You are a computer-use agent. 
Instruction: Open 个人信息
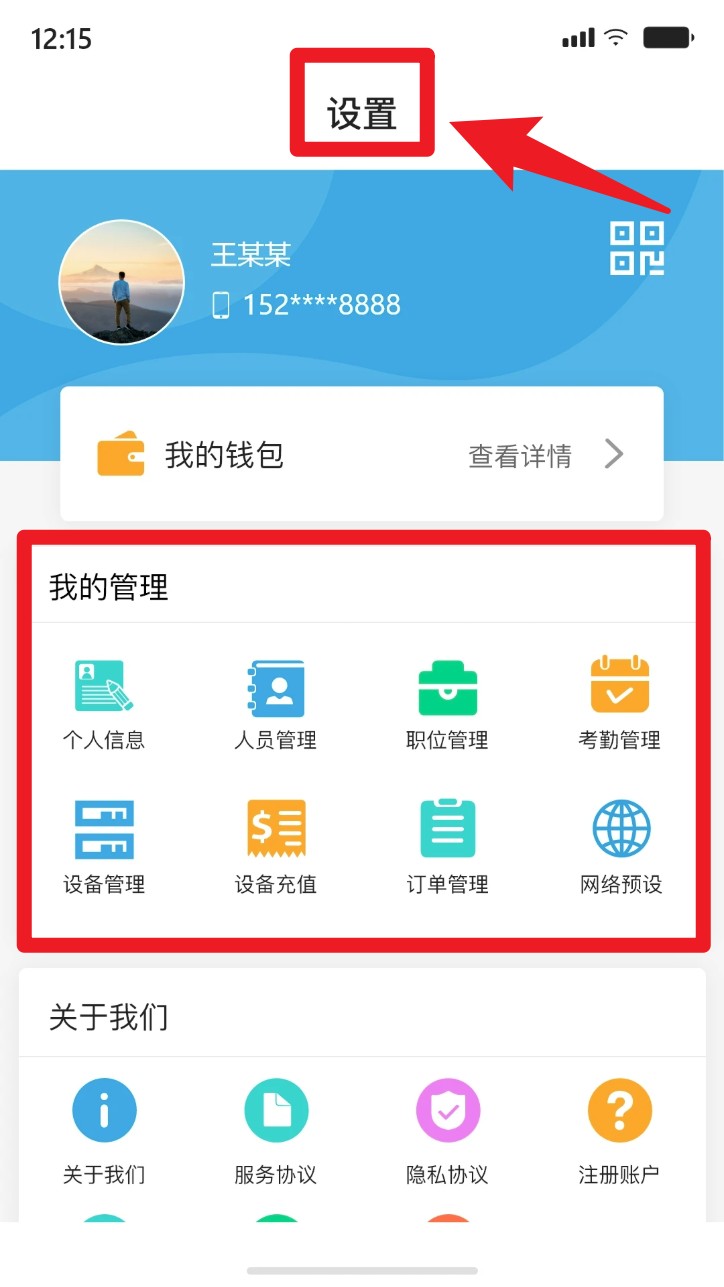click(104, 702)
